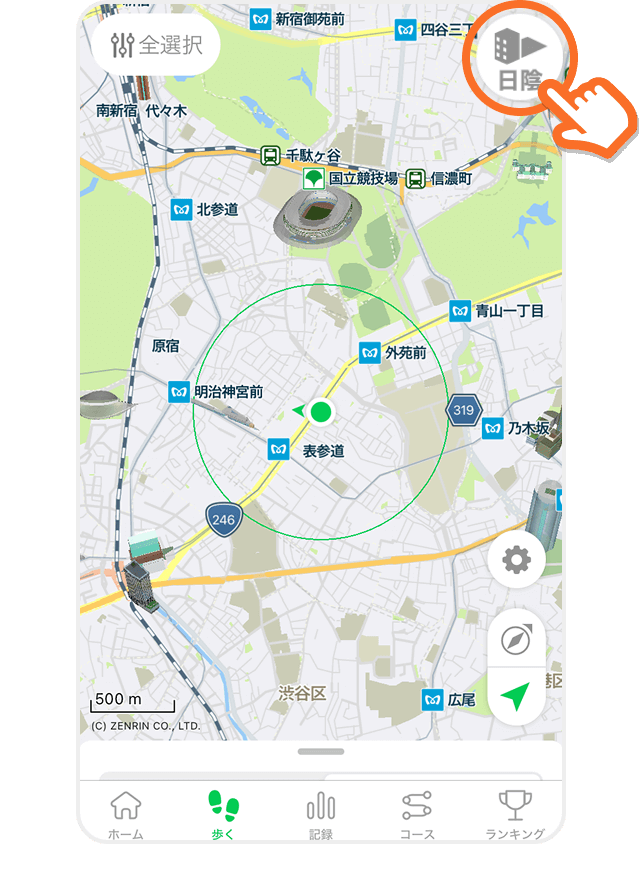This screenshot has height=890, width=640.
Task: Expand the bottom sheet handle
Action: (320, 751)
